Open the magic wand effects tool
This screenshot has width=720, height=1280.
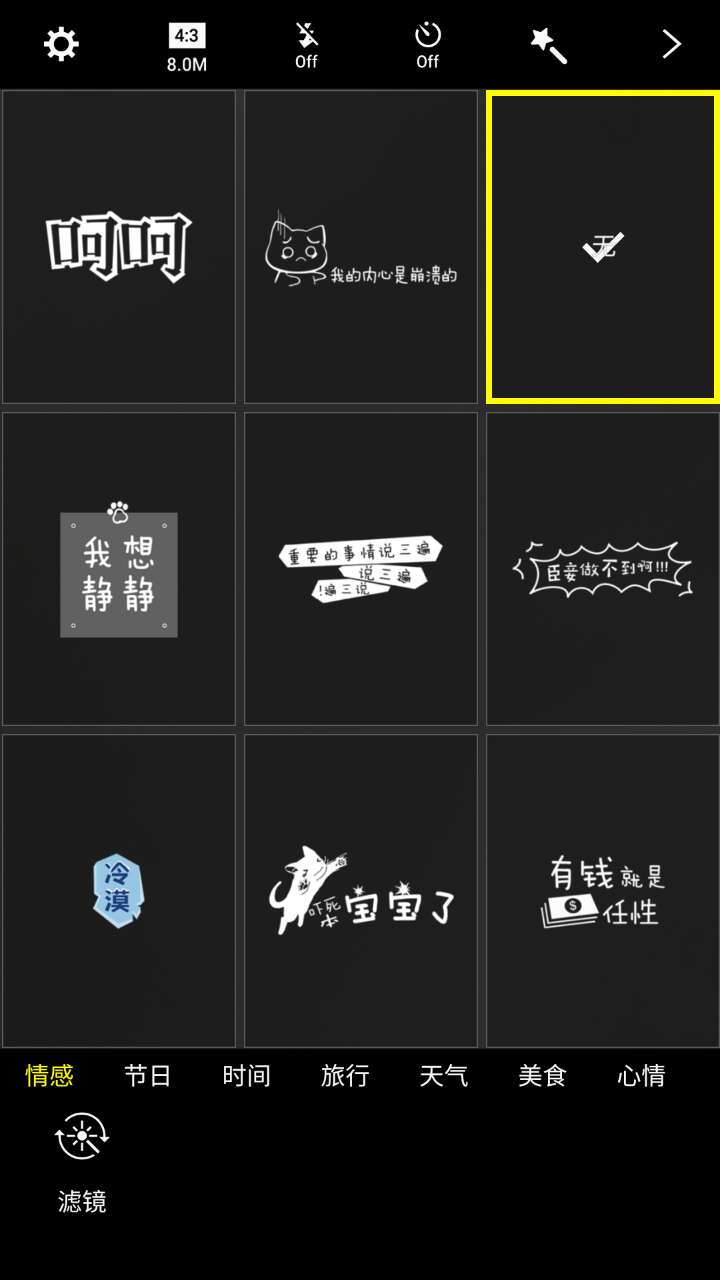coord(550,44)
